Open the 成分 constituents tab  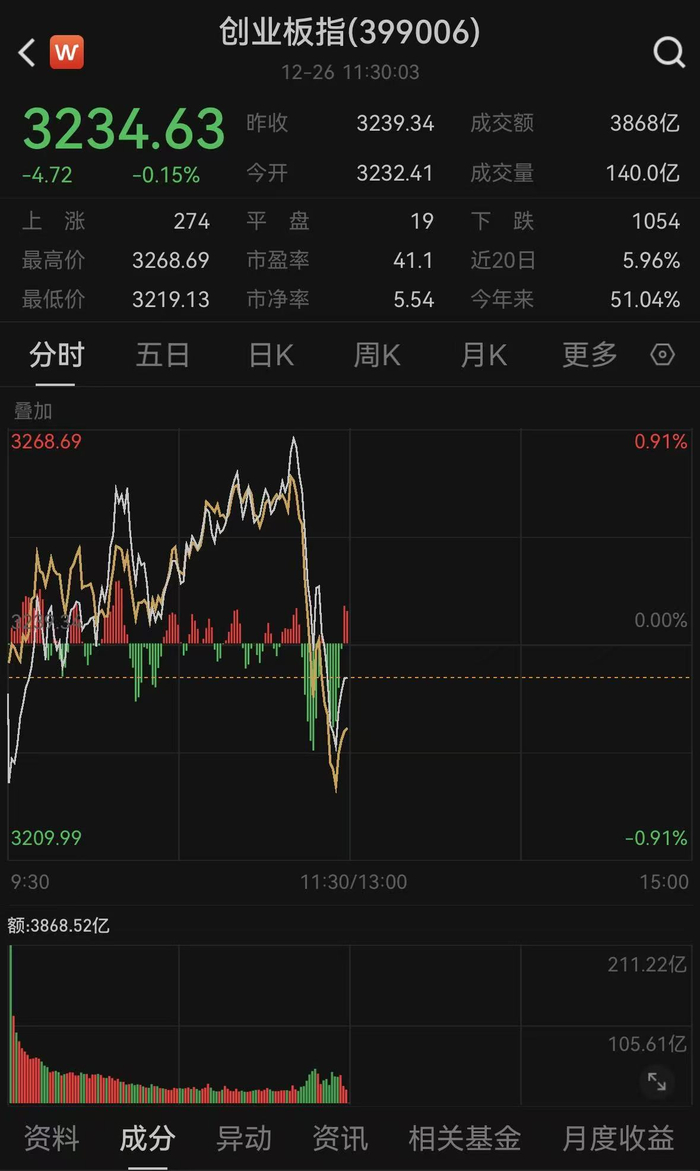point(147,1137)
